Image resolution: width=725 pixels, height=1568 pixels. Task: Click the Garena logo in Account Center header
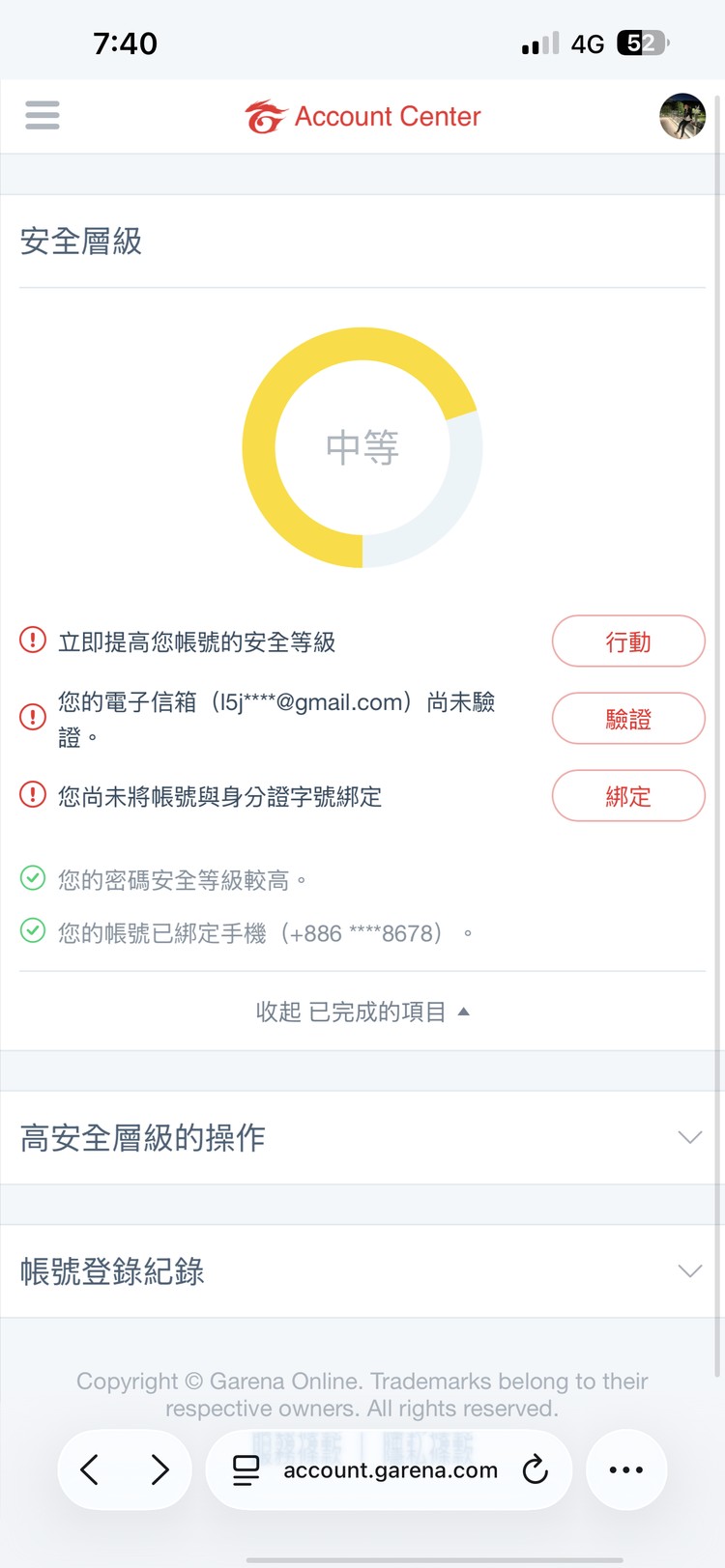(266, 115)
